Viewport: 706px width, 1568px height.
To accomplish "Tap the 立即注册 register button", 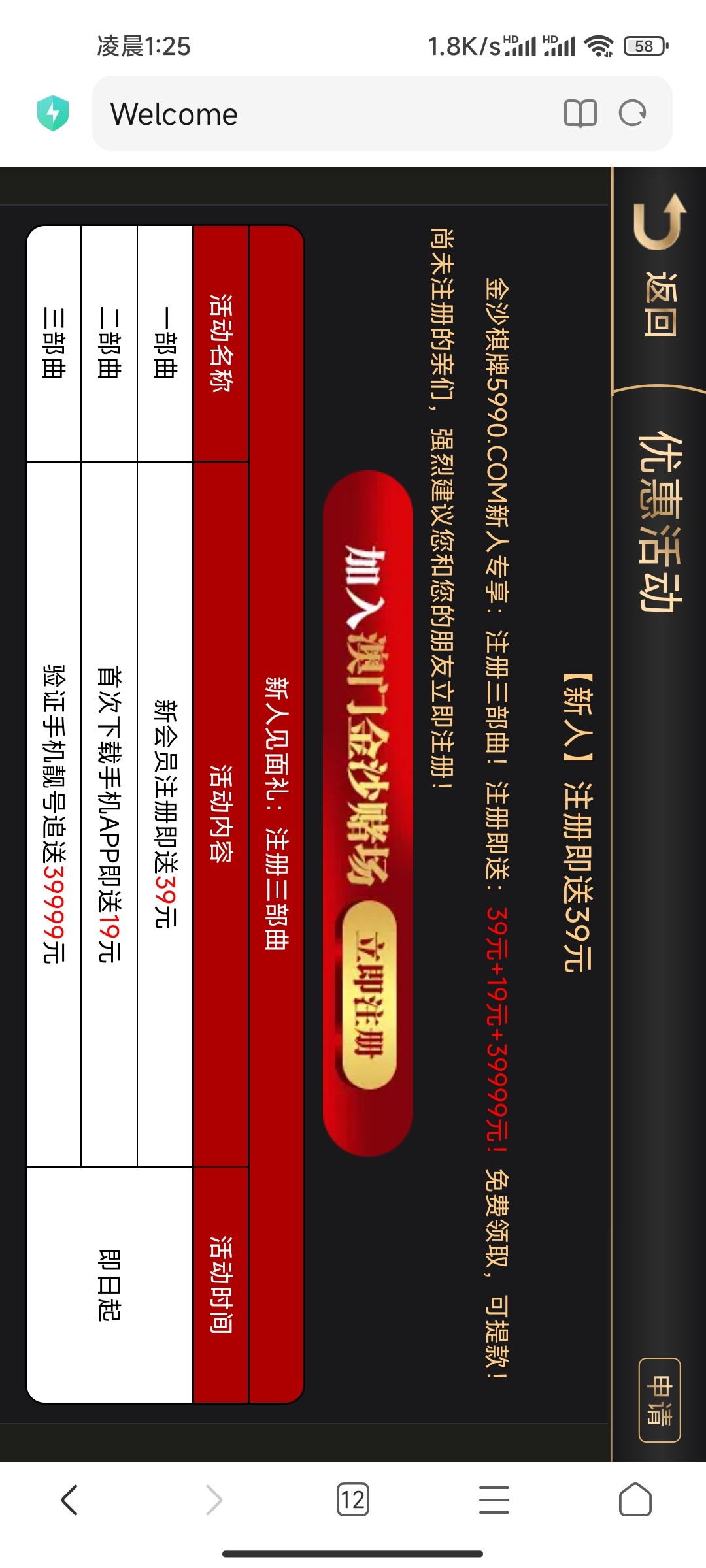I will 370,994.
